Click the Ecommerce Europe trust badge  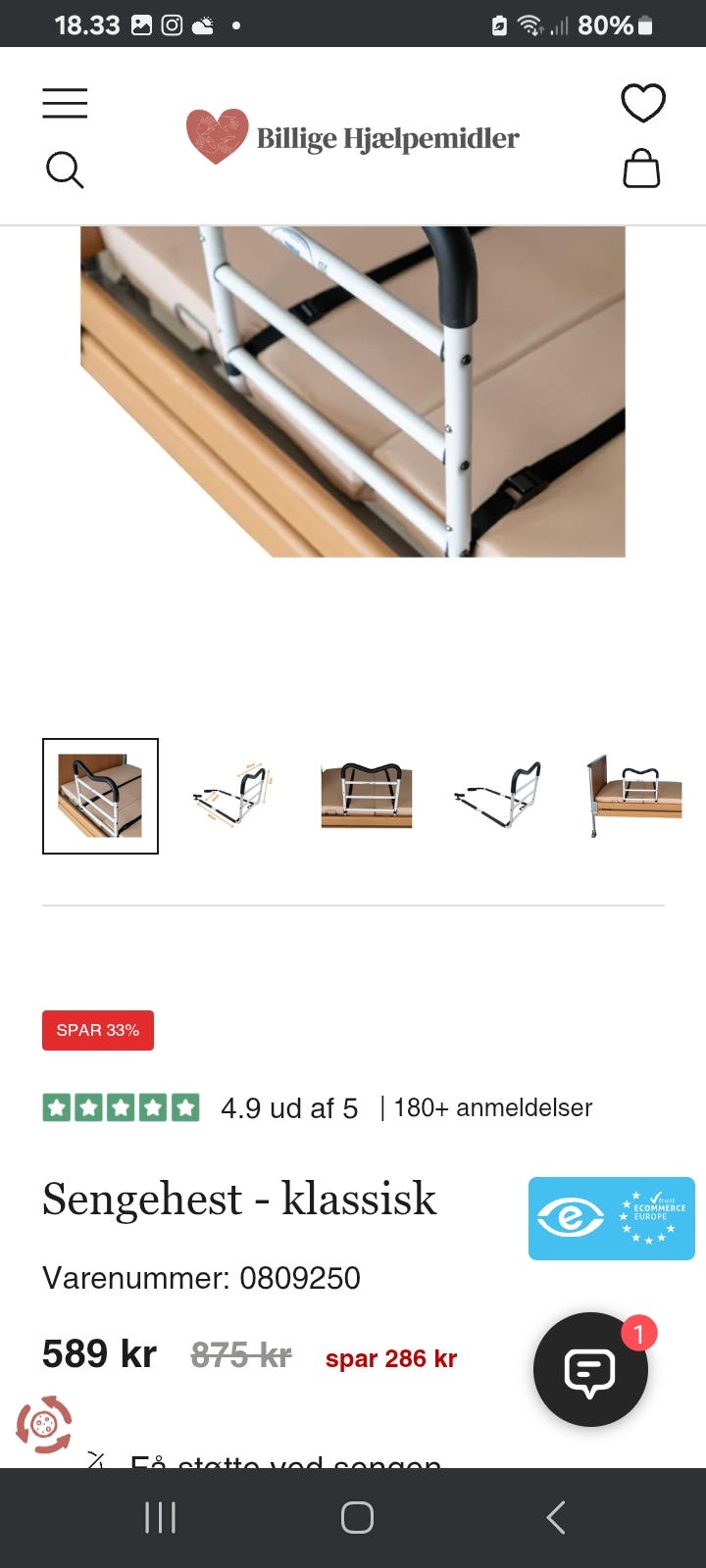coord(611,1218)
